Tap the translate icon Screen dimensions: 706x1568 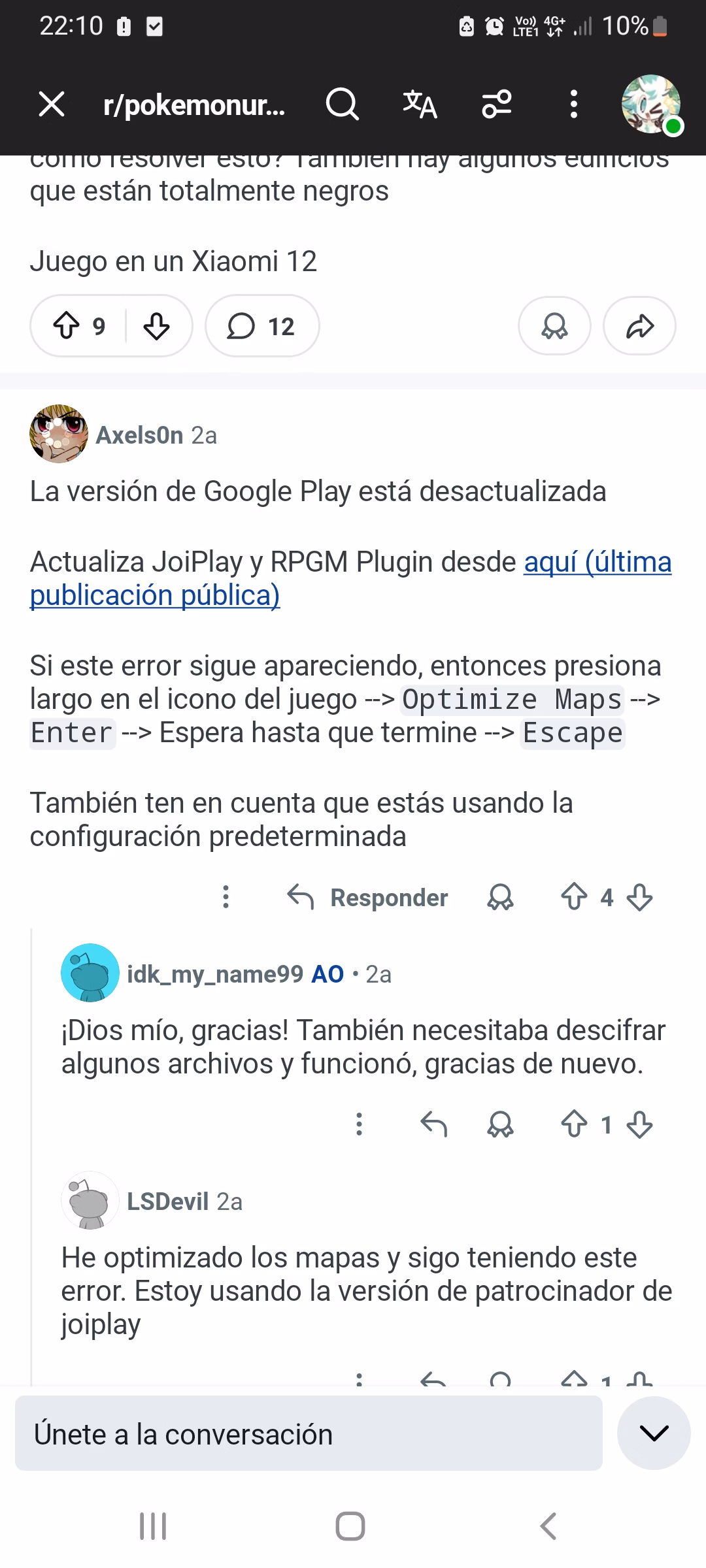(420, 104)
